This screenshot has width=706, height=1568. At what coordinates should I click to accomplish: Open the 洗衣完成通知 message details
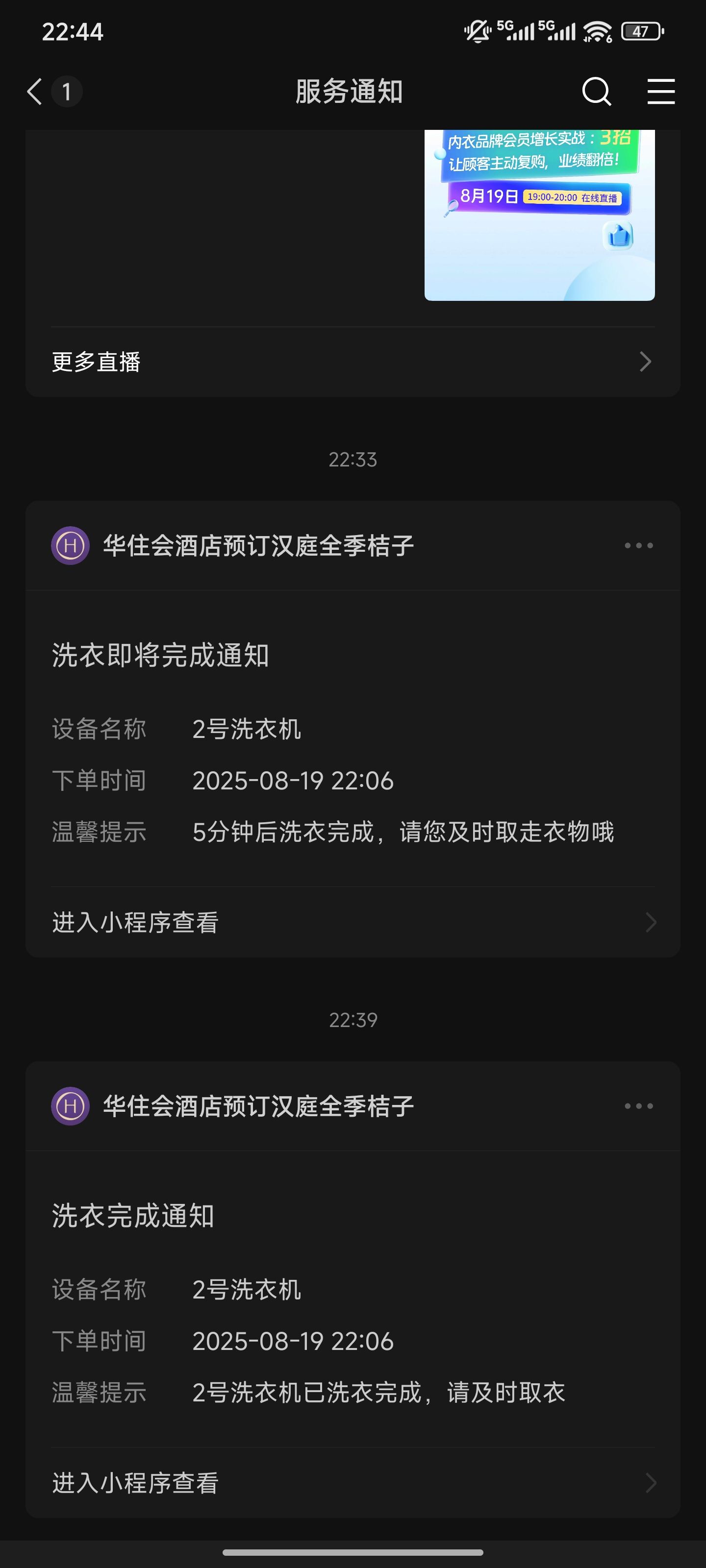(353, 1299)
